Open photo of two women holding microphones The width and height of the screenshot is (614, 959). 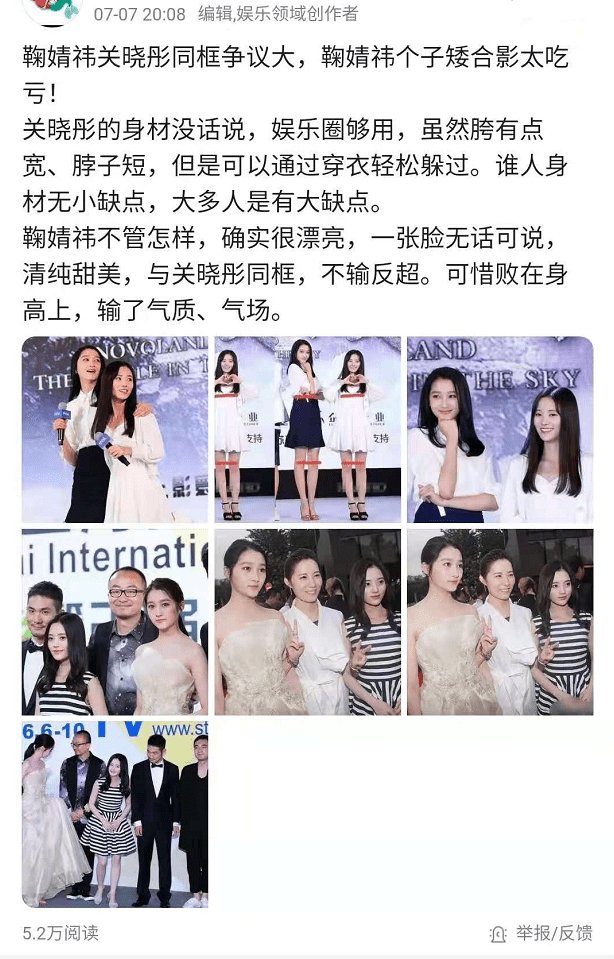click(115, 429)
